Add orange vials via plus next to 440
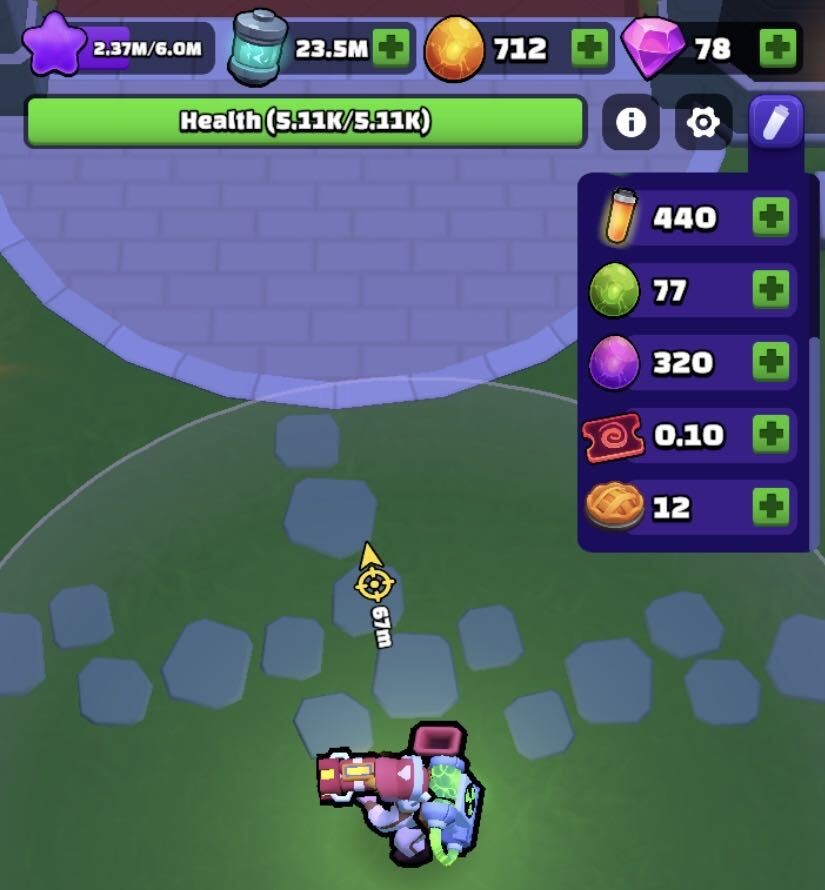Viewport: 825px width, 890px height. point(770,217)
